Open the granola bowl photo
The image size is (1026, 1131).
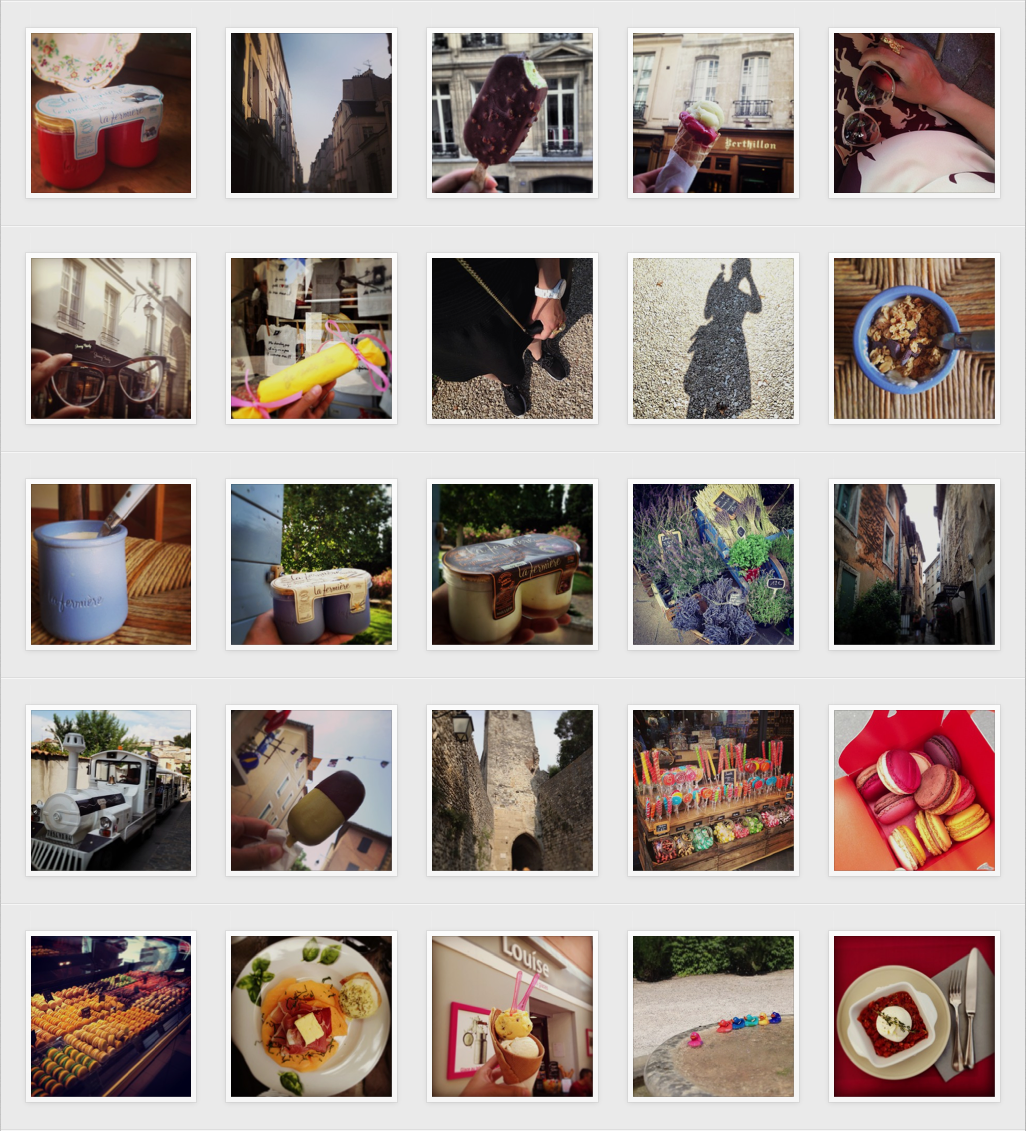914,339
